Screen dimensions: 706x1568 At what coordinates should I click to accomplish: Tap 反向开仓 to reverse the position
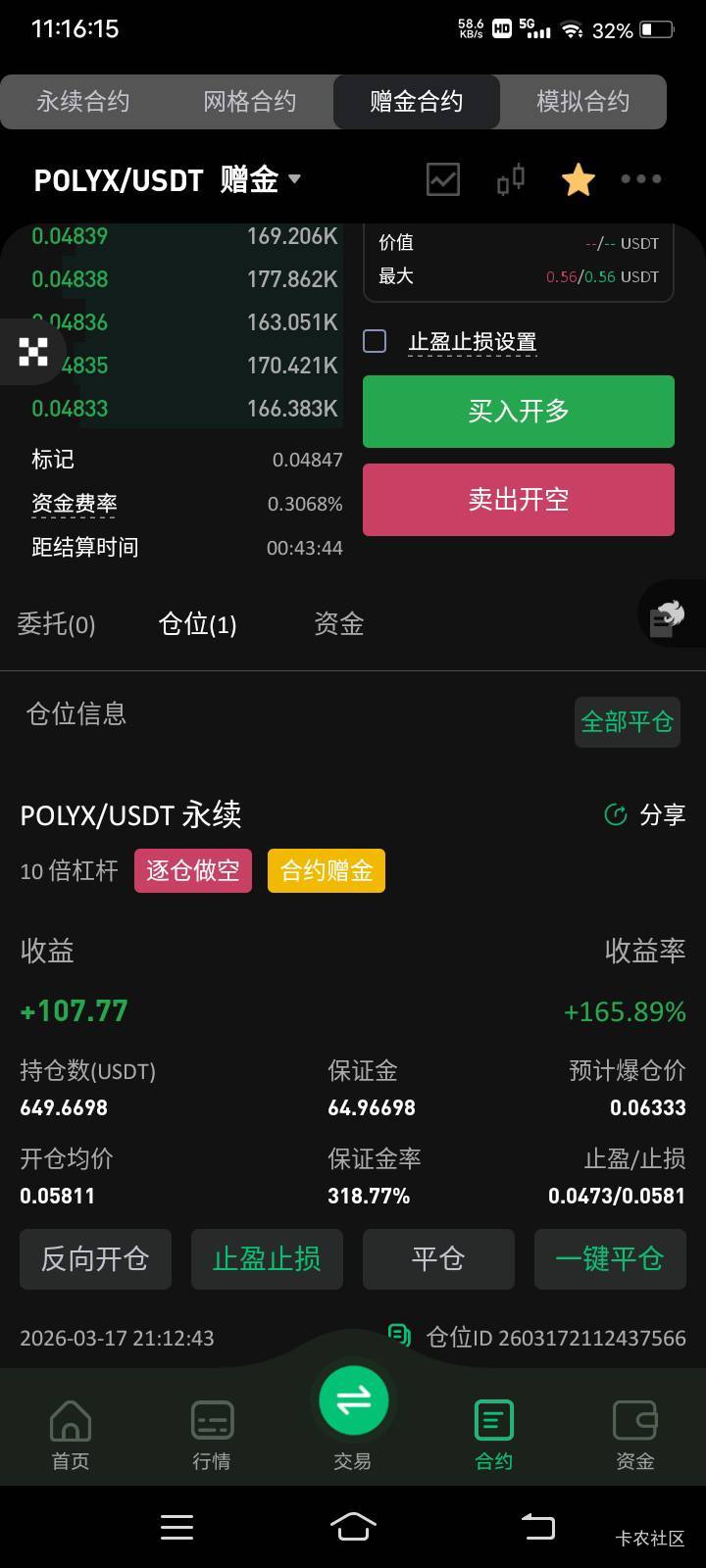click(95, 1259)
